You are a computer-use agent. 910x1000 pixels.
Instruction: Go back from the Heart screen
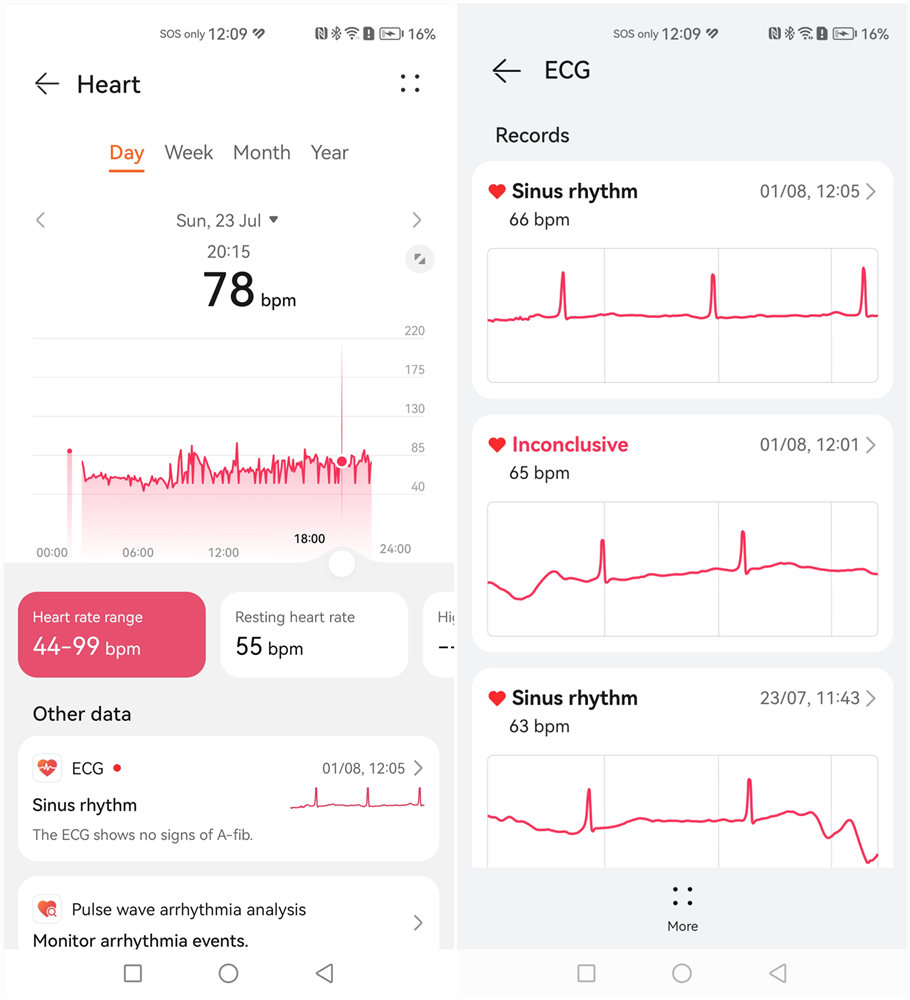point(47,84)
